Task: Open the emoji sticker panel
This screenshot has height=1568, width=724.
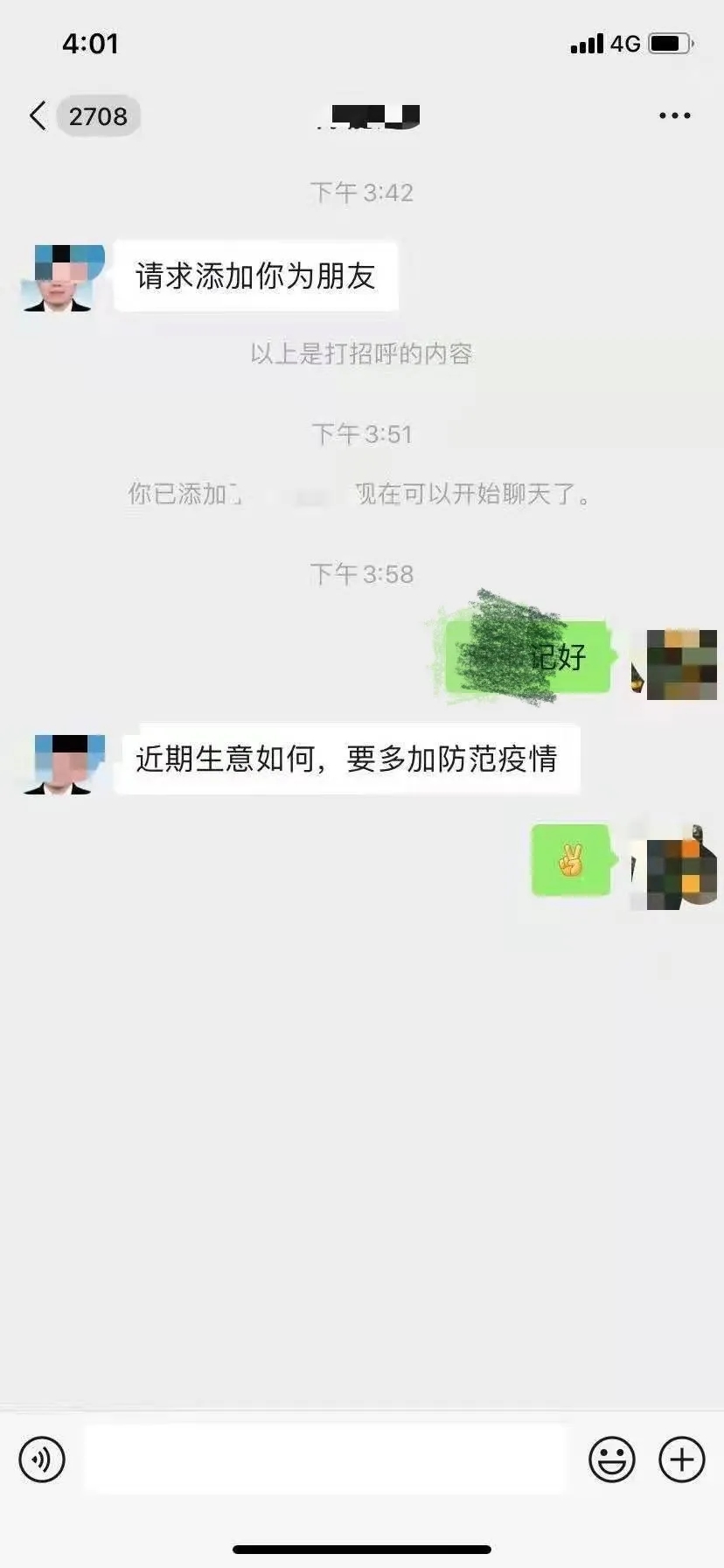Action: (611, 1459)
